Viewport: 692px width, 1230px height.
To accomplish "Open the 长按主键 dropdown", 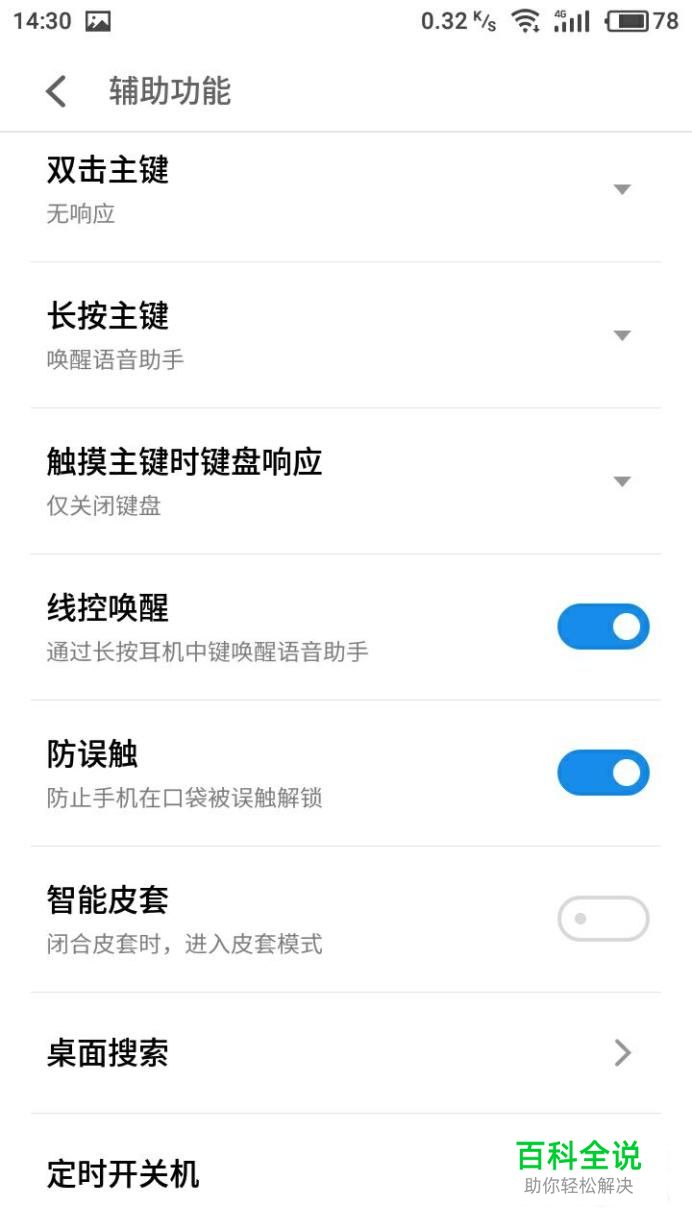I will 345,335.
